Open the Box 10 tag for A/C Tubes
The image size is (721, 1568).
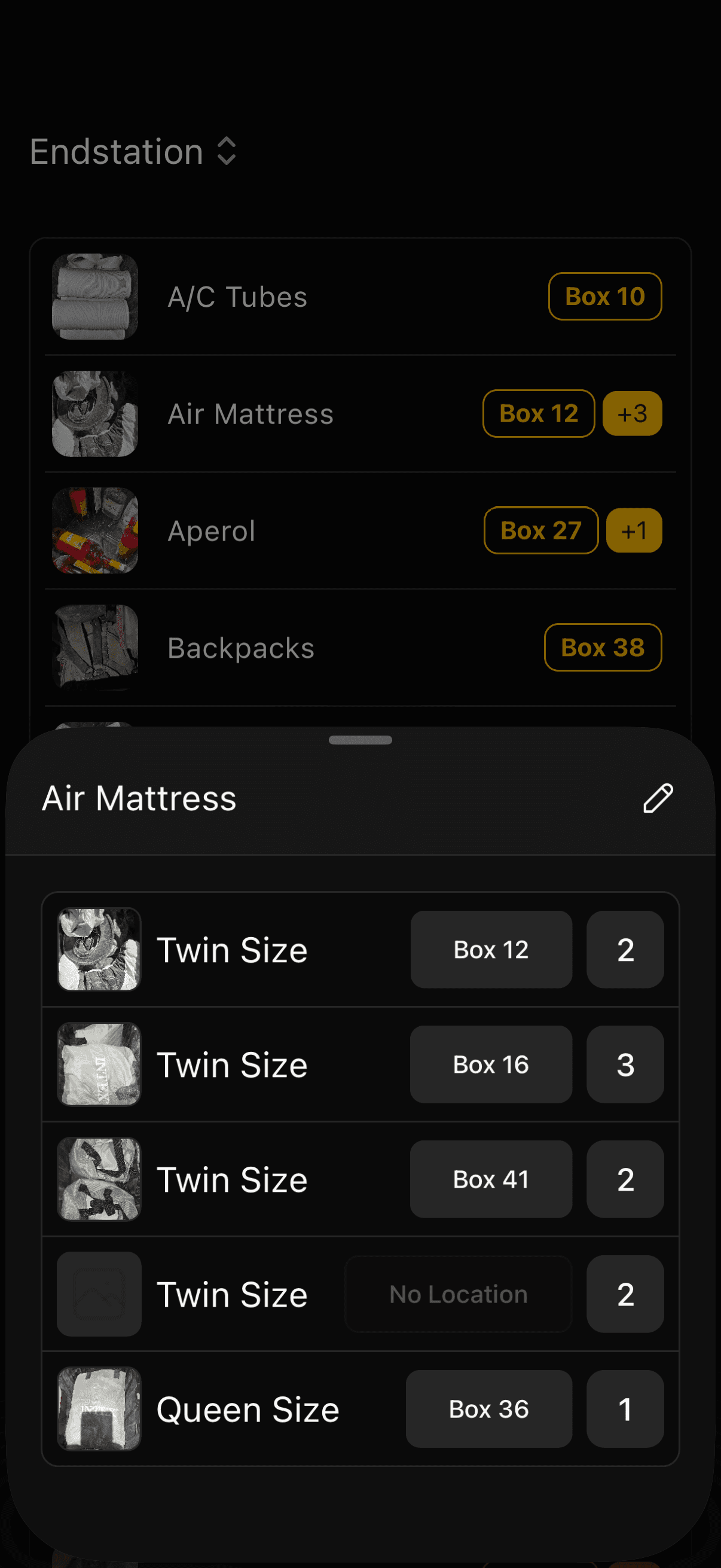pyautogui.click(x=605, y=297)
